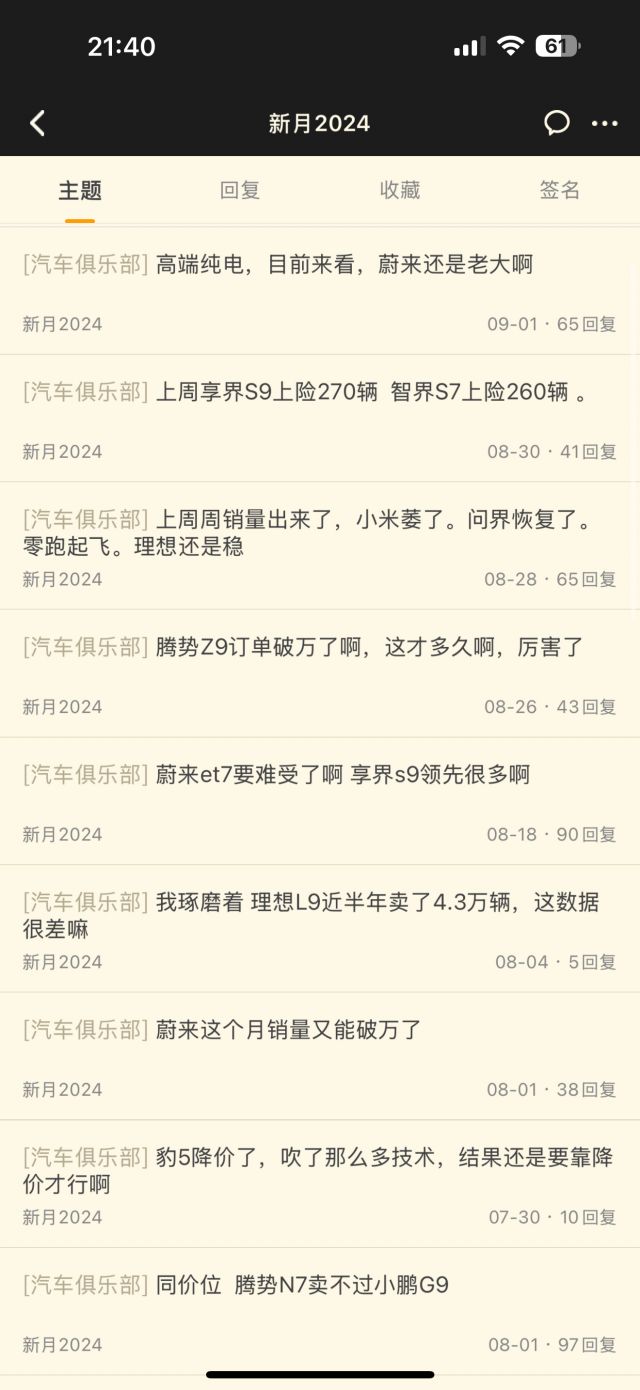Select the 主题 tab
Screen dimensions: 640x1390
[x=80, y=190]
